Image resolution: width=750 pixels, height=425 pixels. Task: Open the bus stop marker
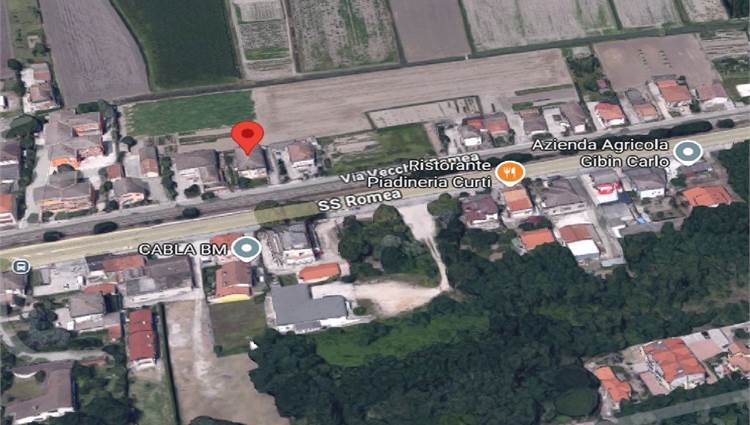coord(20,265)
